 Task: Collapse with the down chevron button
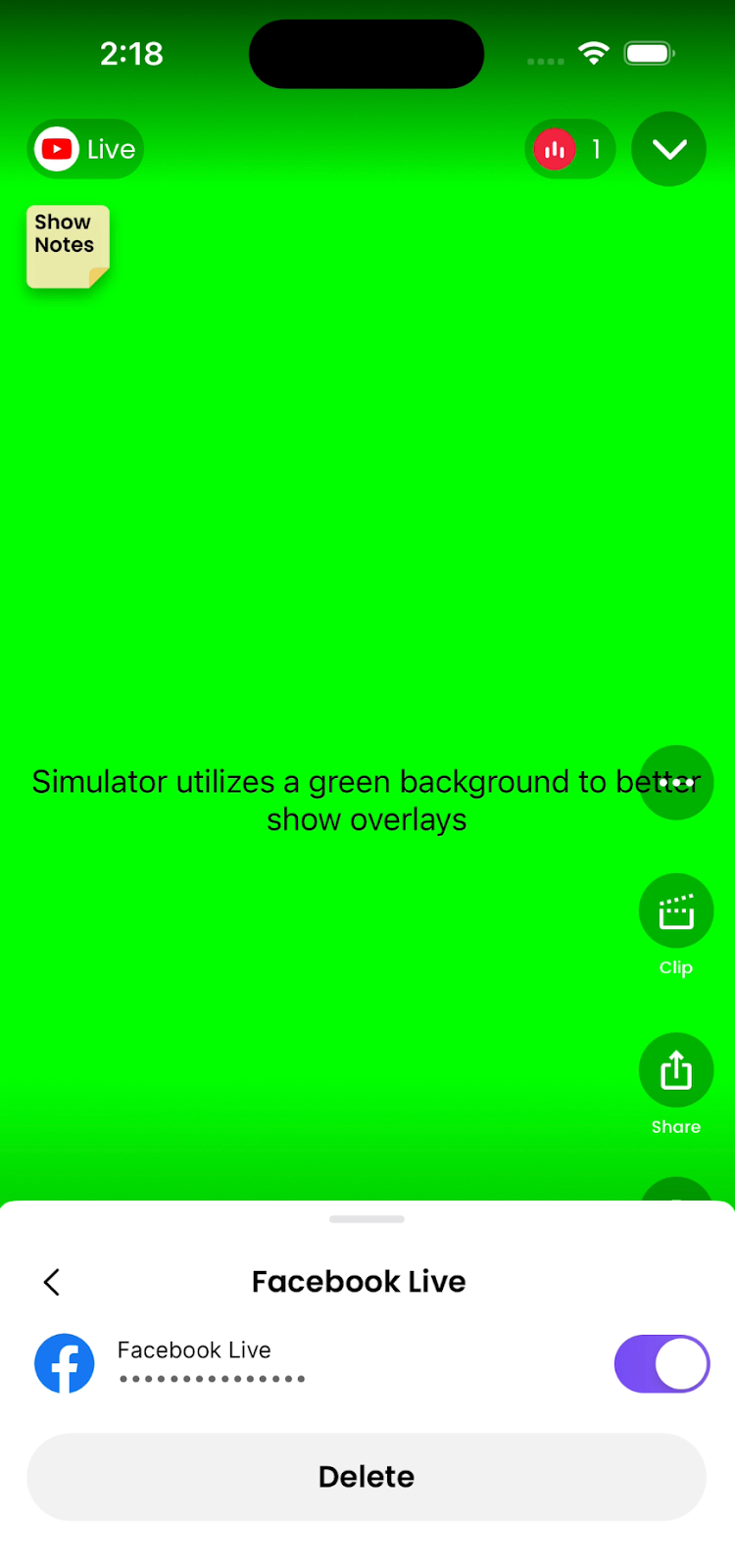pyautogui.click(x=668, y=149)
